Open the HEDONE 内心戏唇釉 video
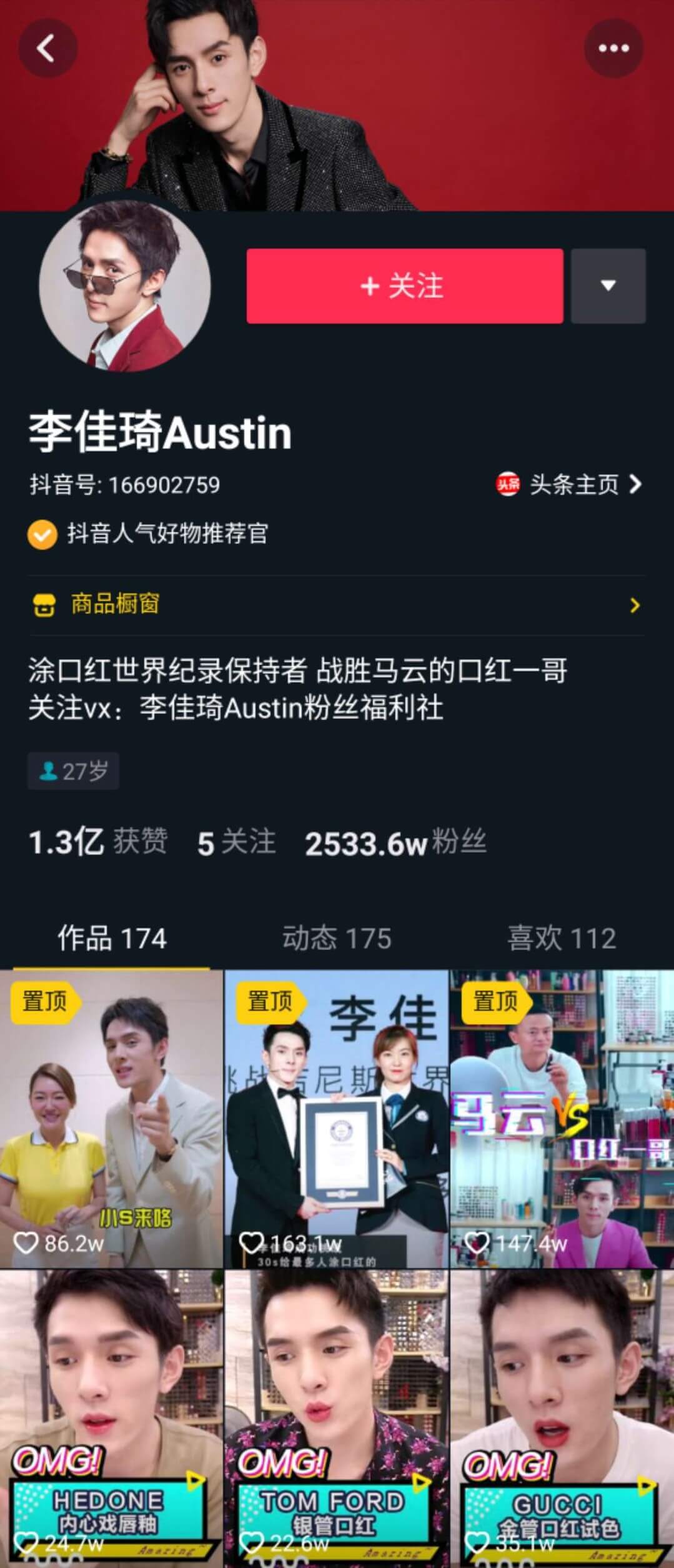This screenshot has height=1568, width=674. 111,1418
